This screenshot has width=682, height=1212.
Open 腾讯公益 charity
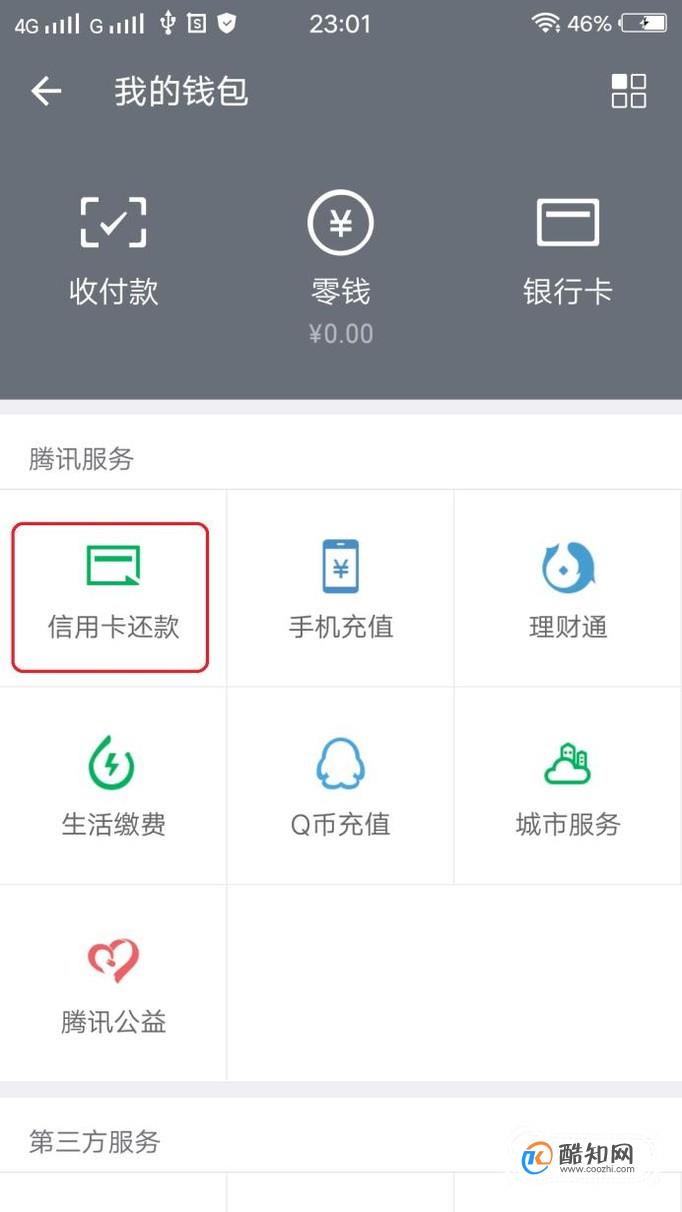pyautogui.click(x=113, y=983)
